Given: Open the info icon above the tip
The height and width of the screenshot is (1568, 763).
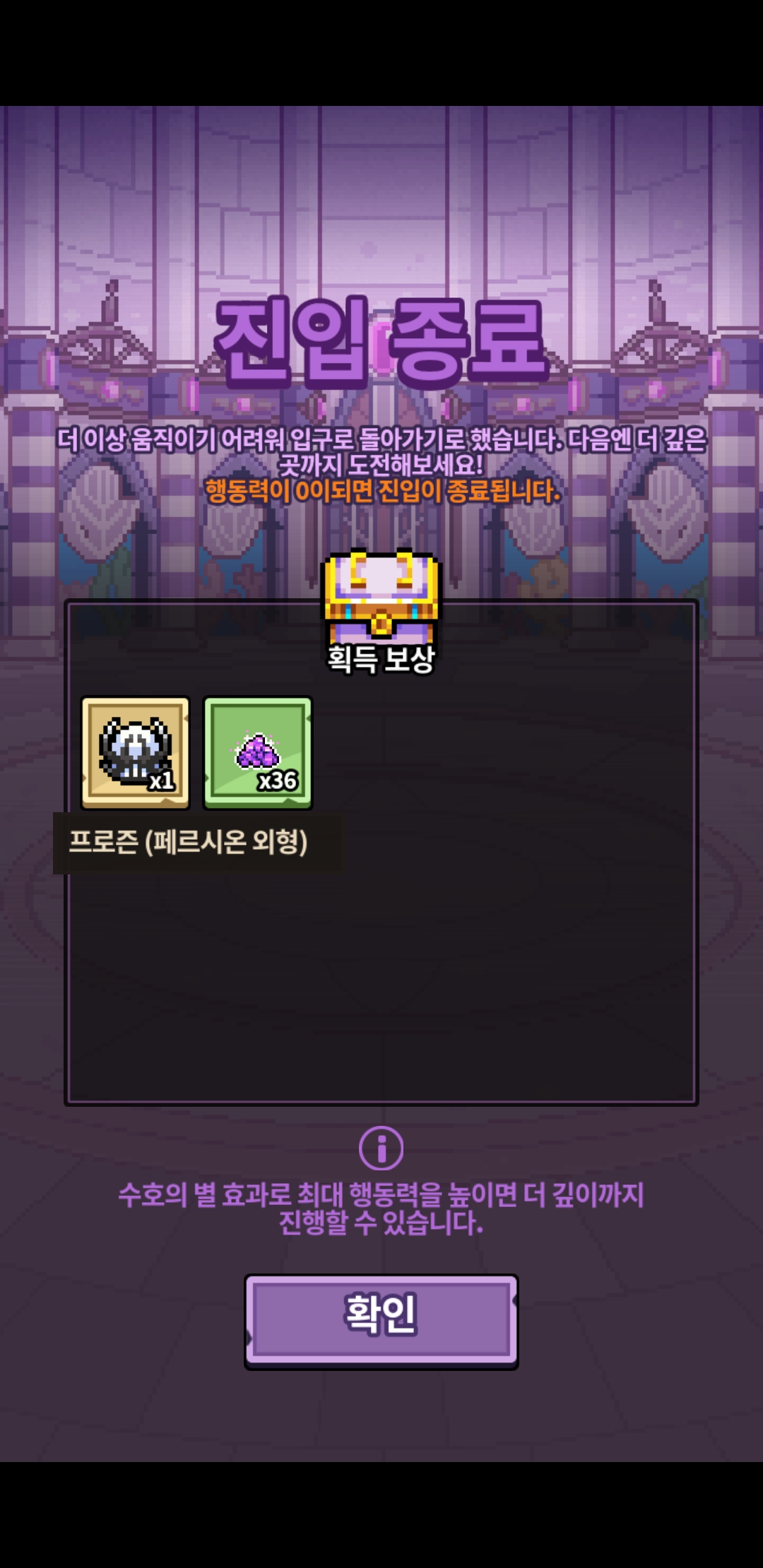Looking at the screenshot, I should (x=381, y=1148).
